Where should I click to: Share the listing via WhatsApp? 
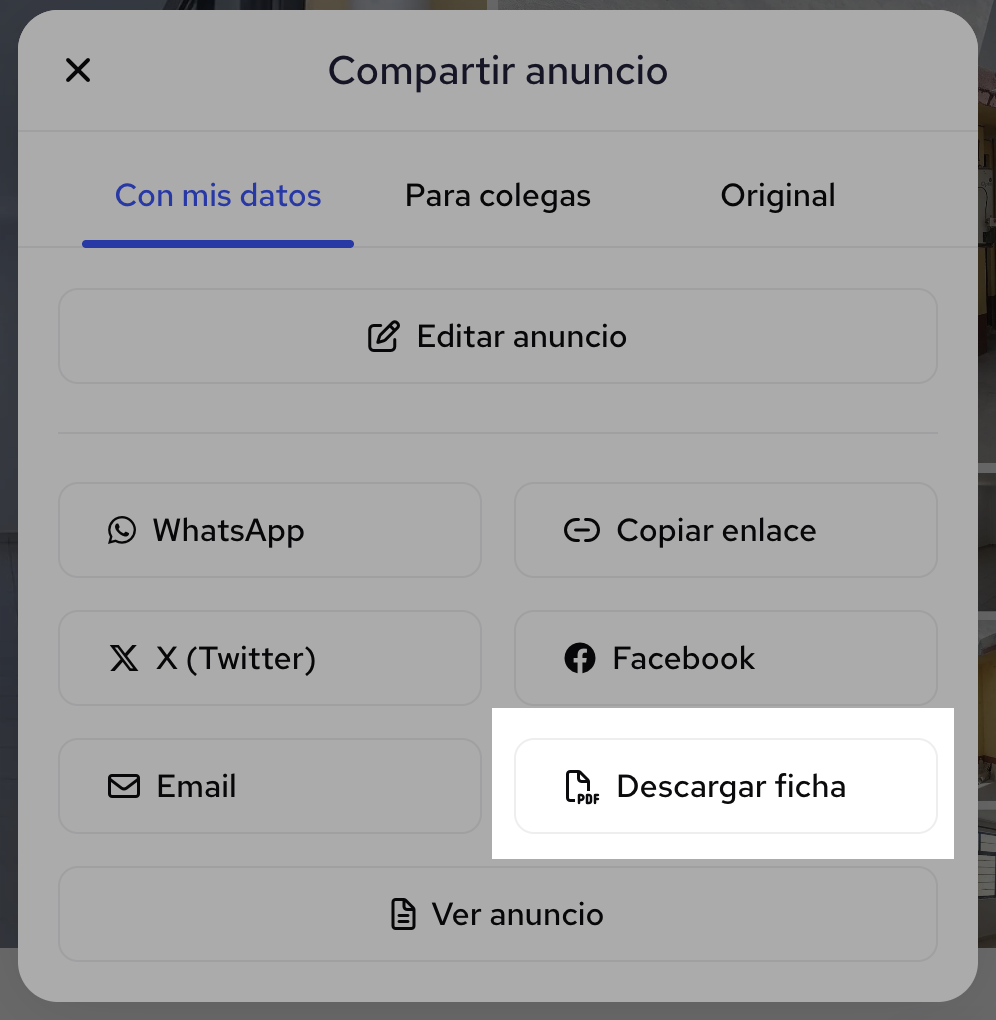coord(269,530)
